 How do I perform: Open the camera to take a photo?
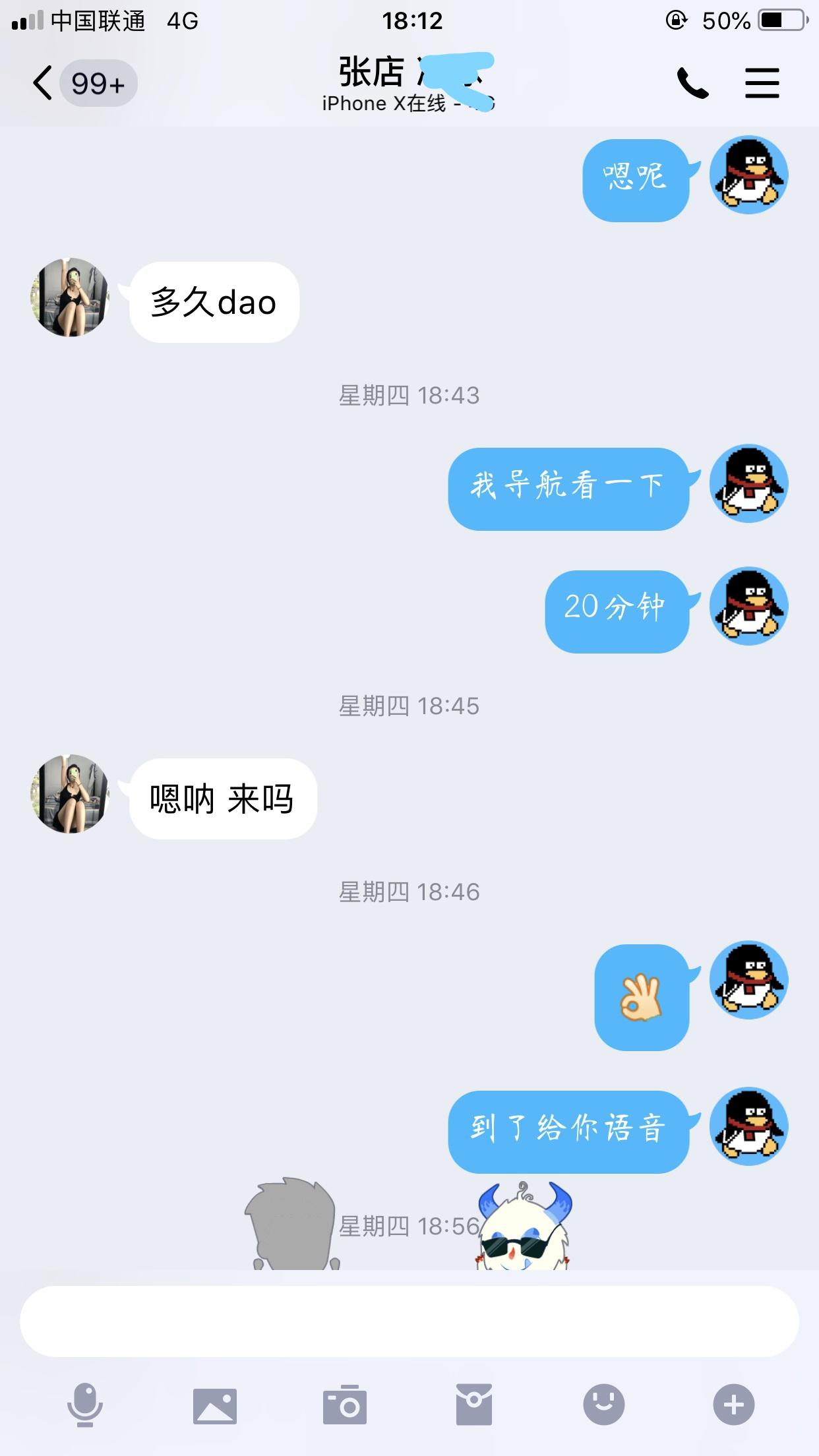click(344, 1405)
